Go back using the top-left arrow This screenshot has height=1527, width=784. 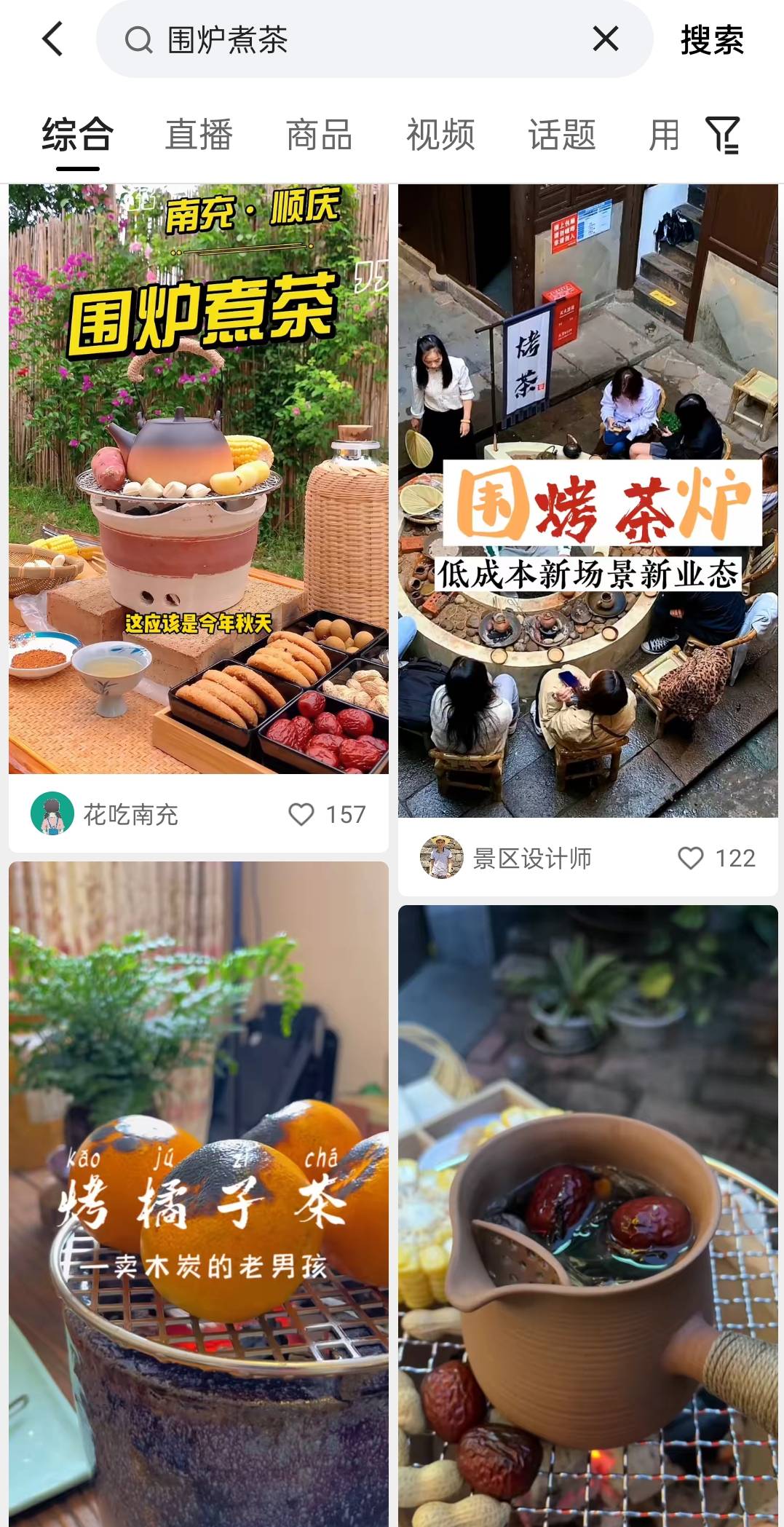52,39
